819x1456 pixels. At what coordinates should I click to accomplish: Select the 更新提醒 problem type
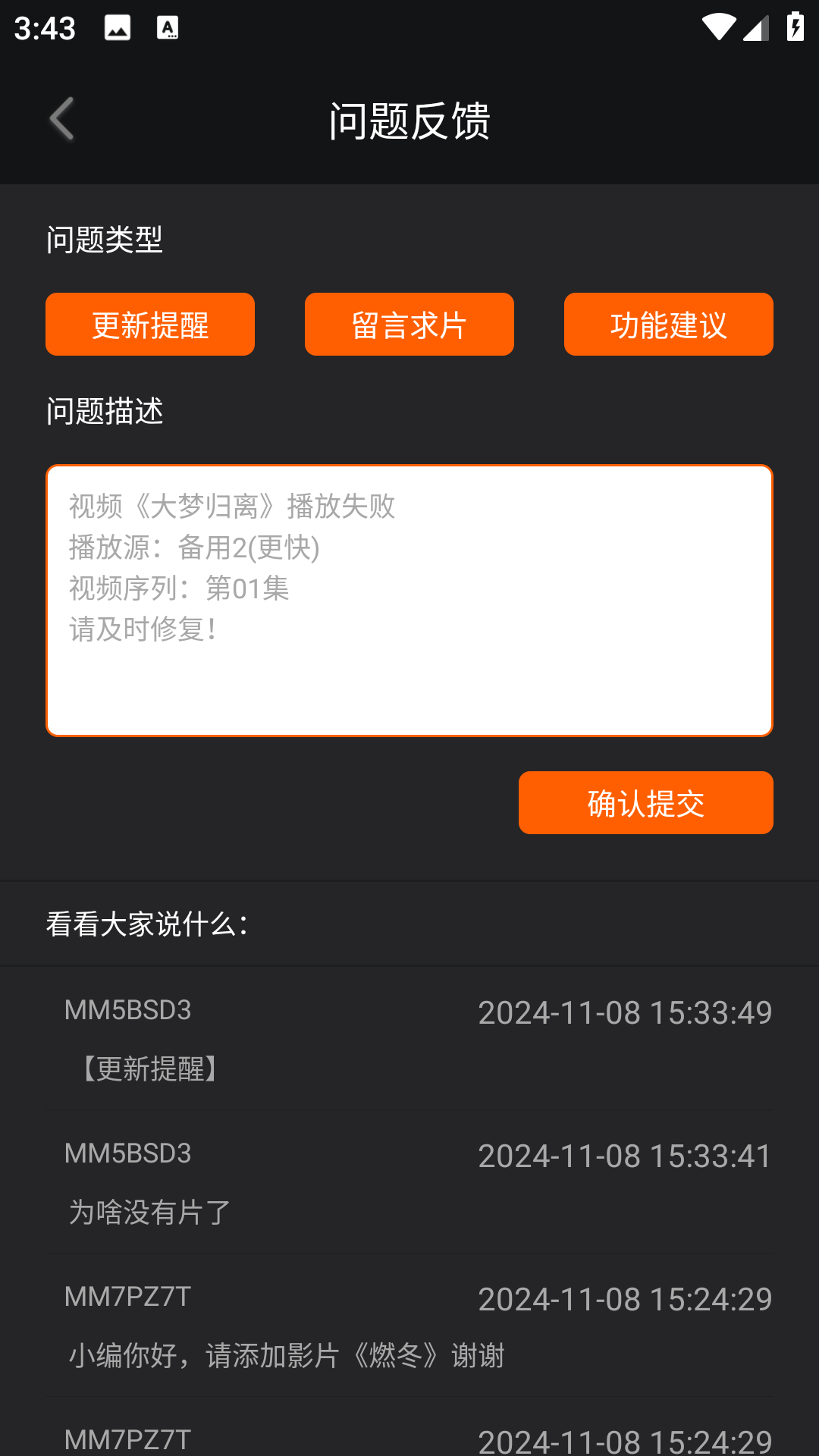pos(150,325)
